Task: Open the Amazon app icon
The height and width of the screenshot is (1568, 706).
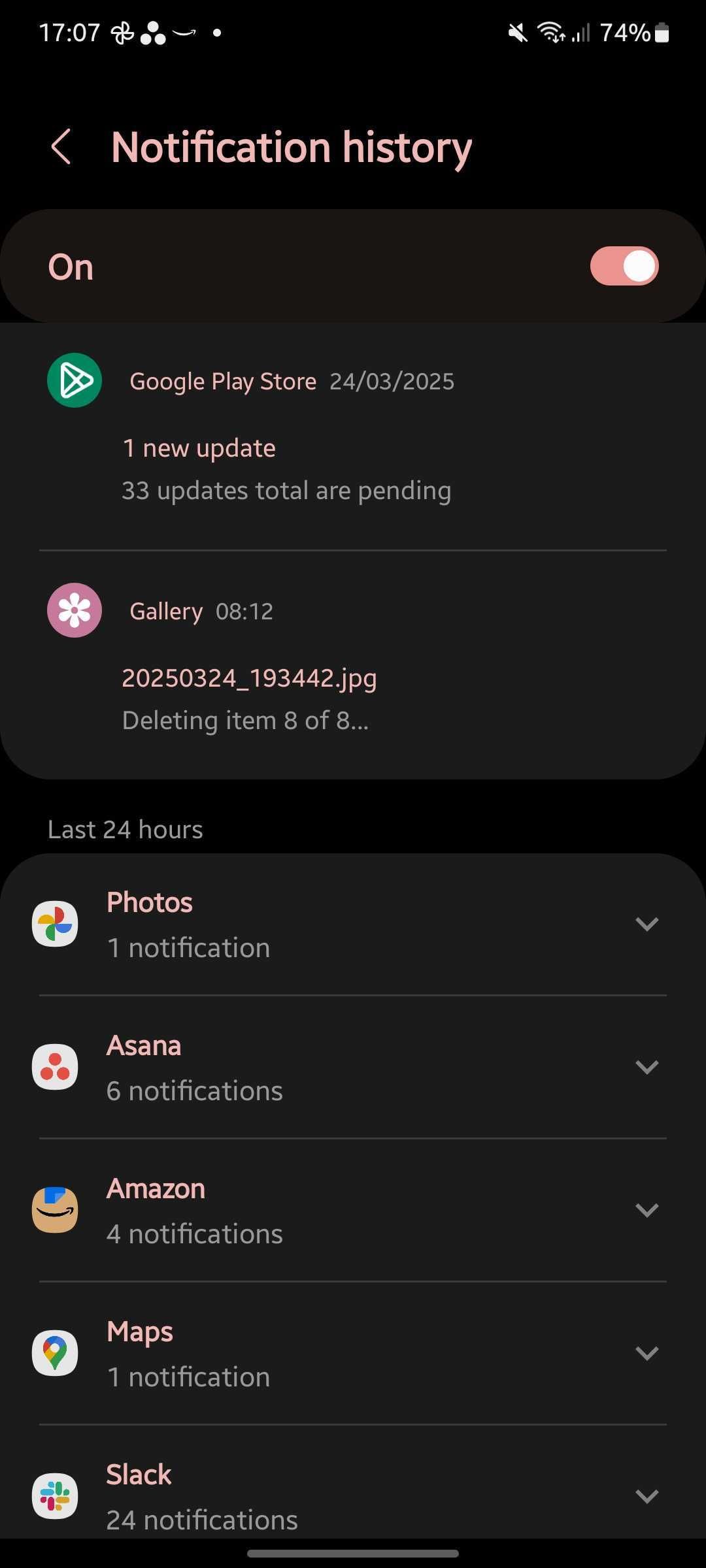Action: tap(54, 1209)
